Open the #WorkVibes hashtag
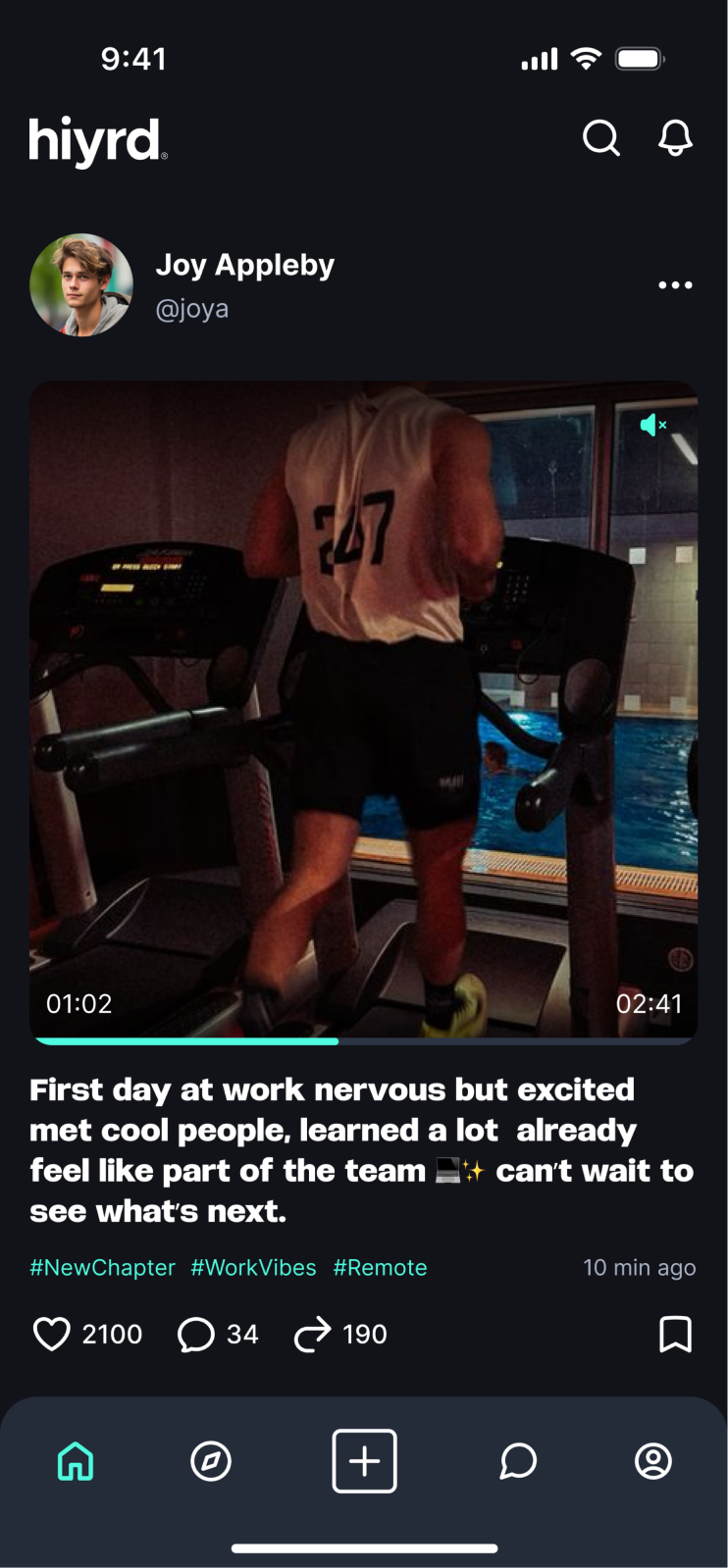This screenshot has height=1568, width=728. coord(253,1267)
